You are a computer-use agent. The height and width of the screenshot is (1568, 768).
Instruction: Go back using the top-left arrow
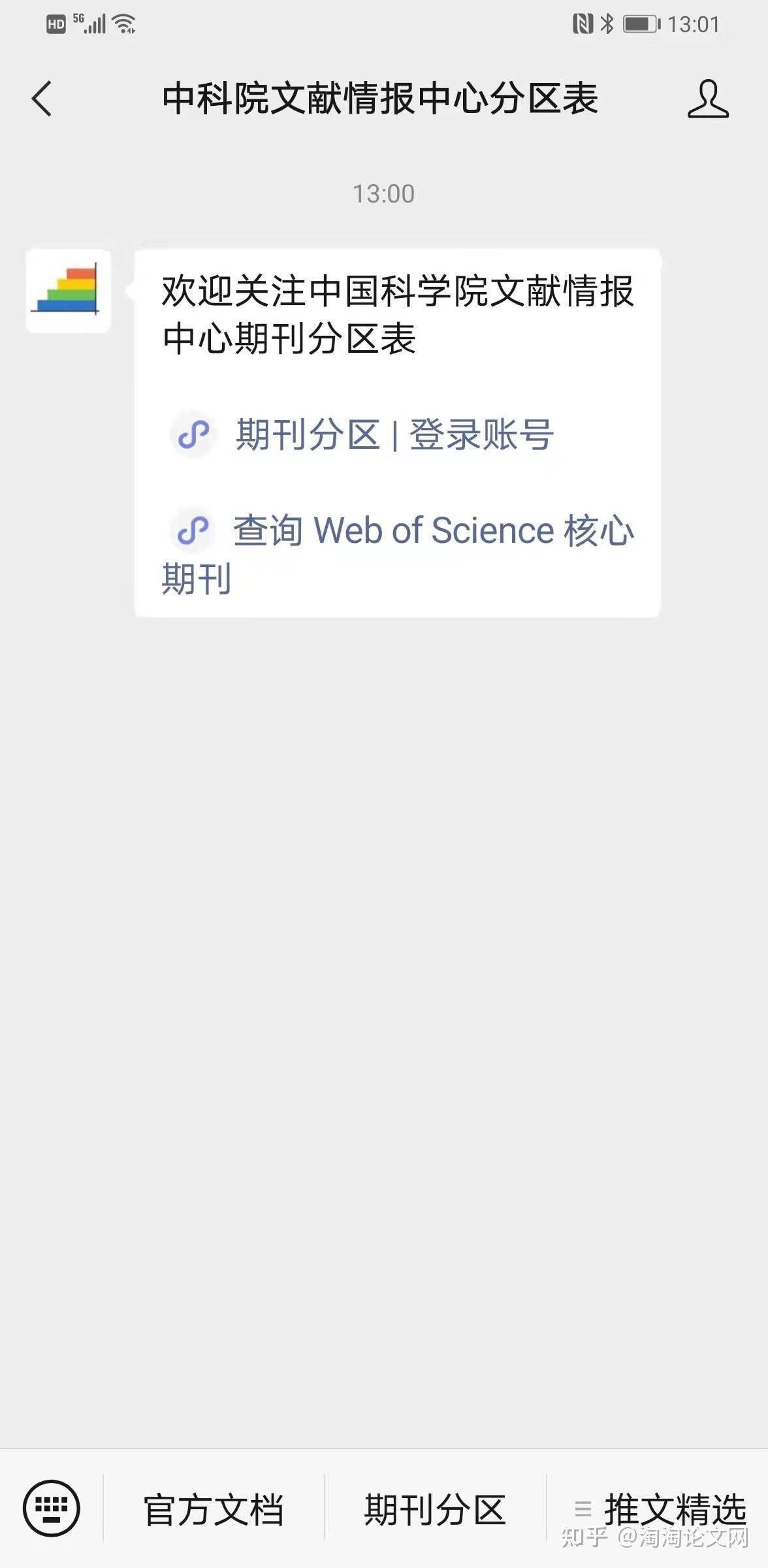[x=42, y=99]
